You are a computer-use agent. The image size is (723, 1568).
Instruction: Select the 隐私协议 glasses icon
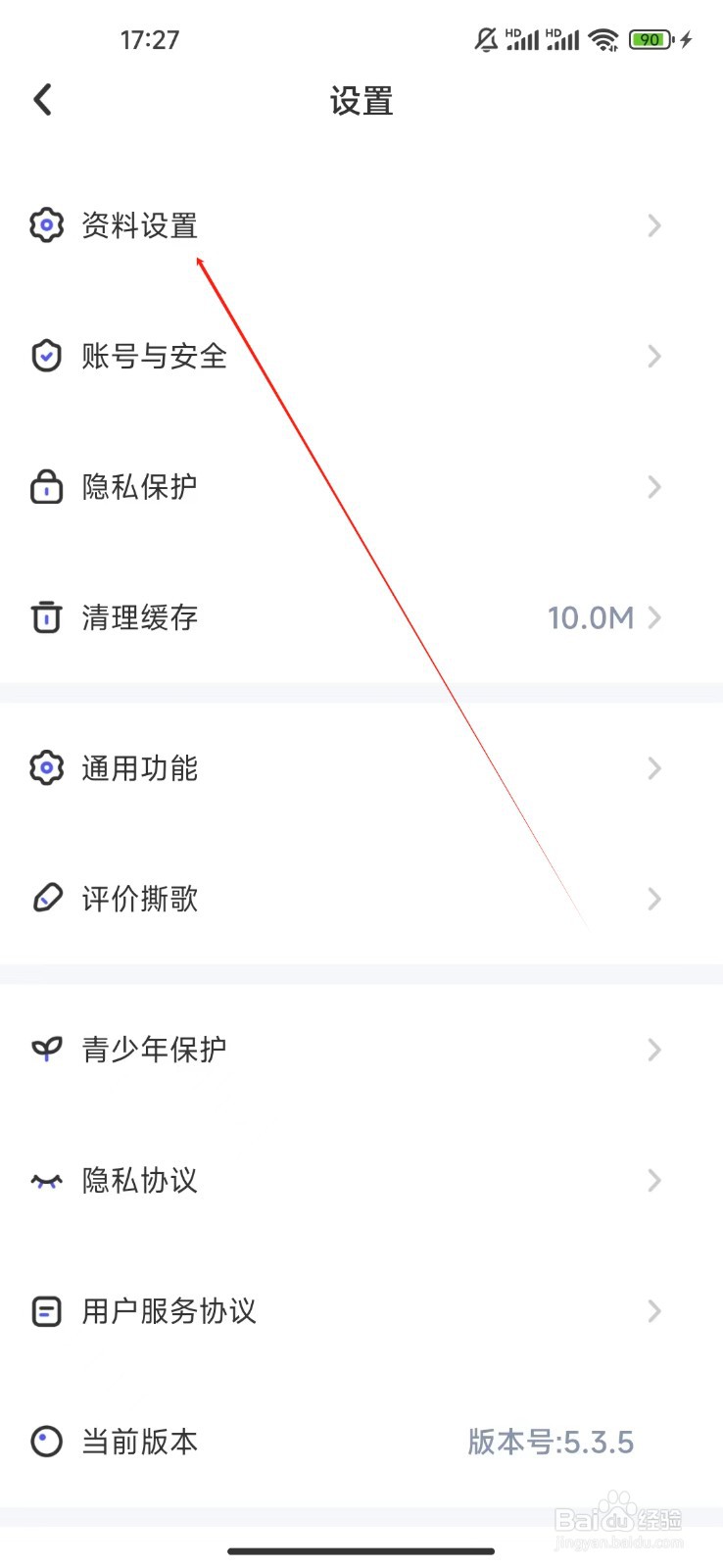pyautogui.click(x=45, y=1180)
